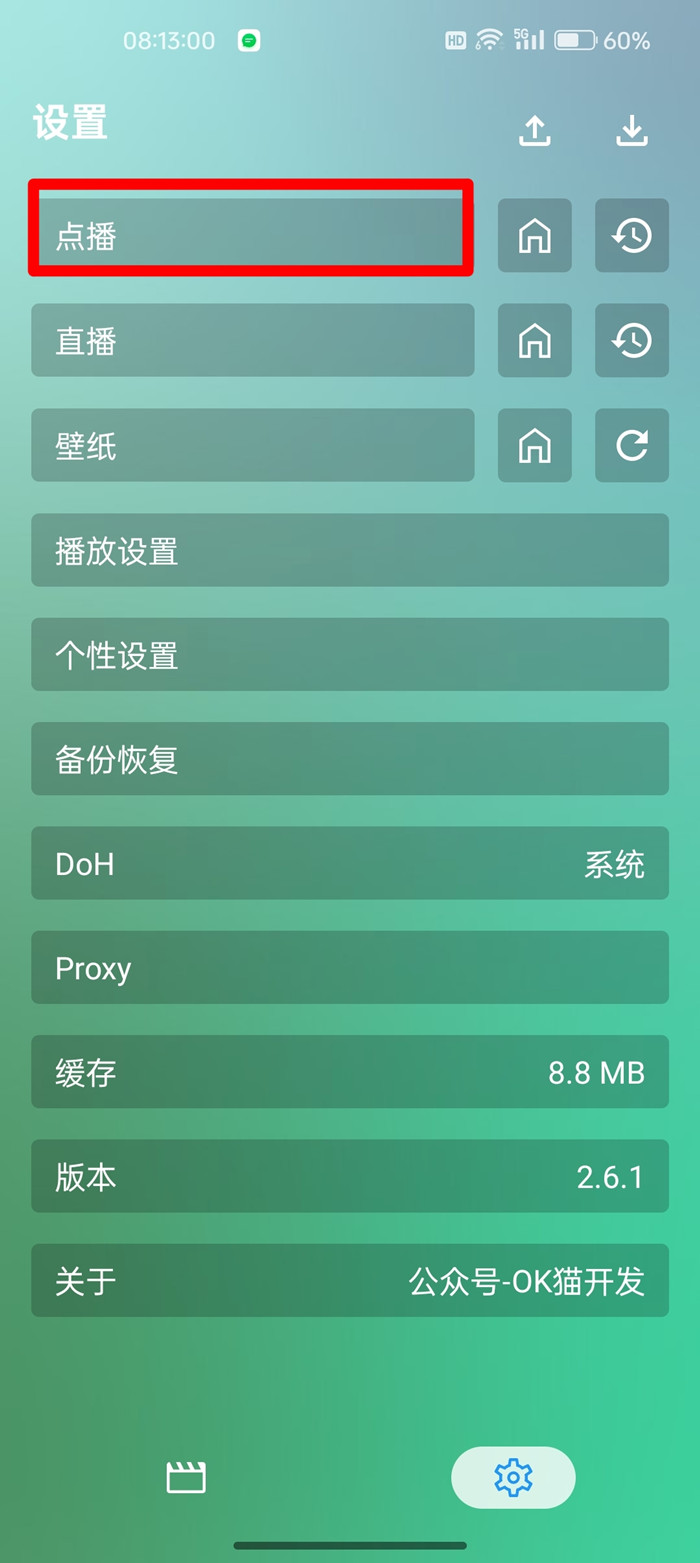Change the DoH setting
This screenshot has height=1563, width=700.
[x=350, y=863]
